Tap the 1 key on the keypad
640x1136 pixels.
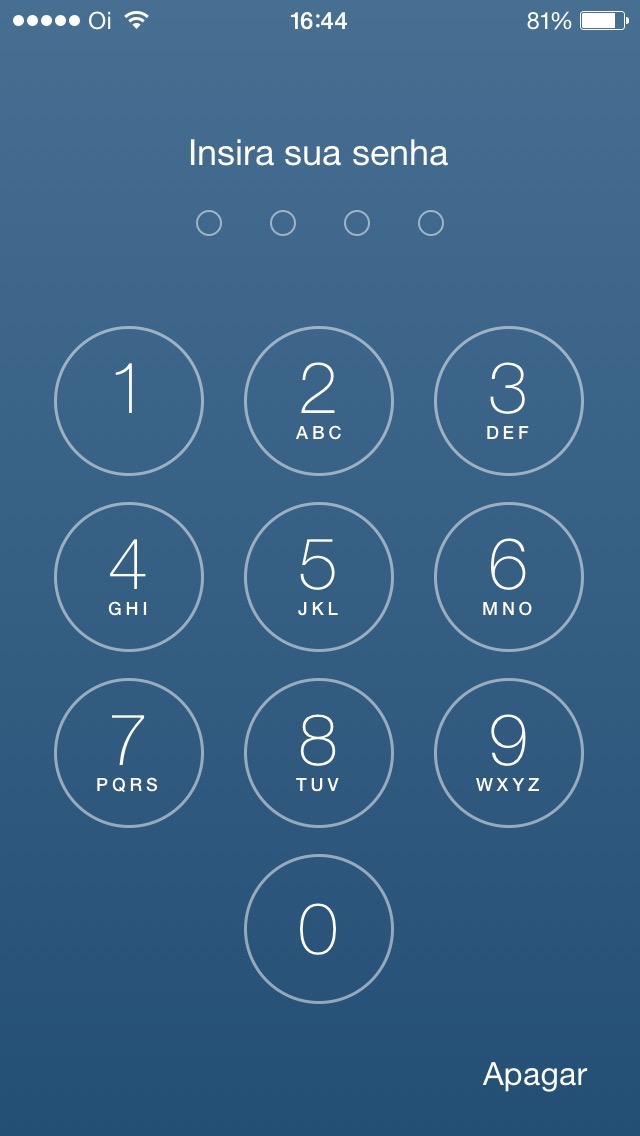[x=129, y=401]
